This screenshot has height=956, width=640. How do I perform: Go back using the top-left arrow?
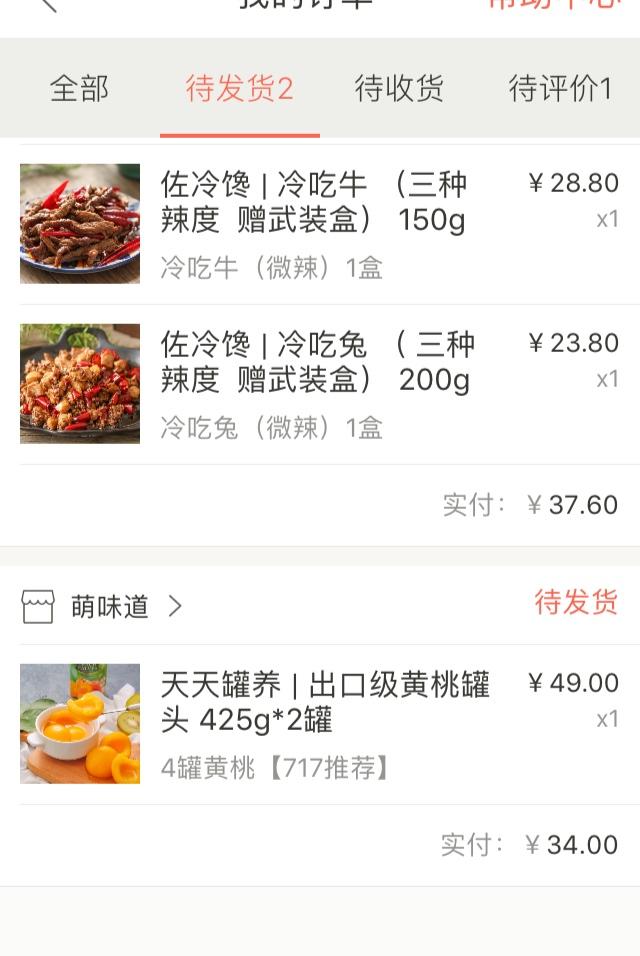(47, 5)
